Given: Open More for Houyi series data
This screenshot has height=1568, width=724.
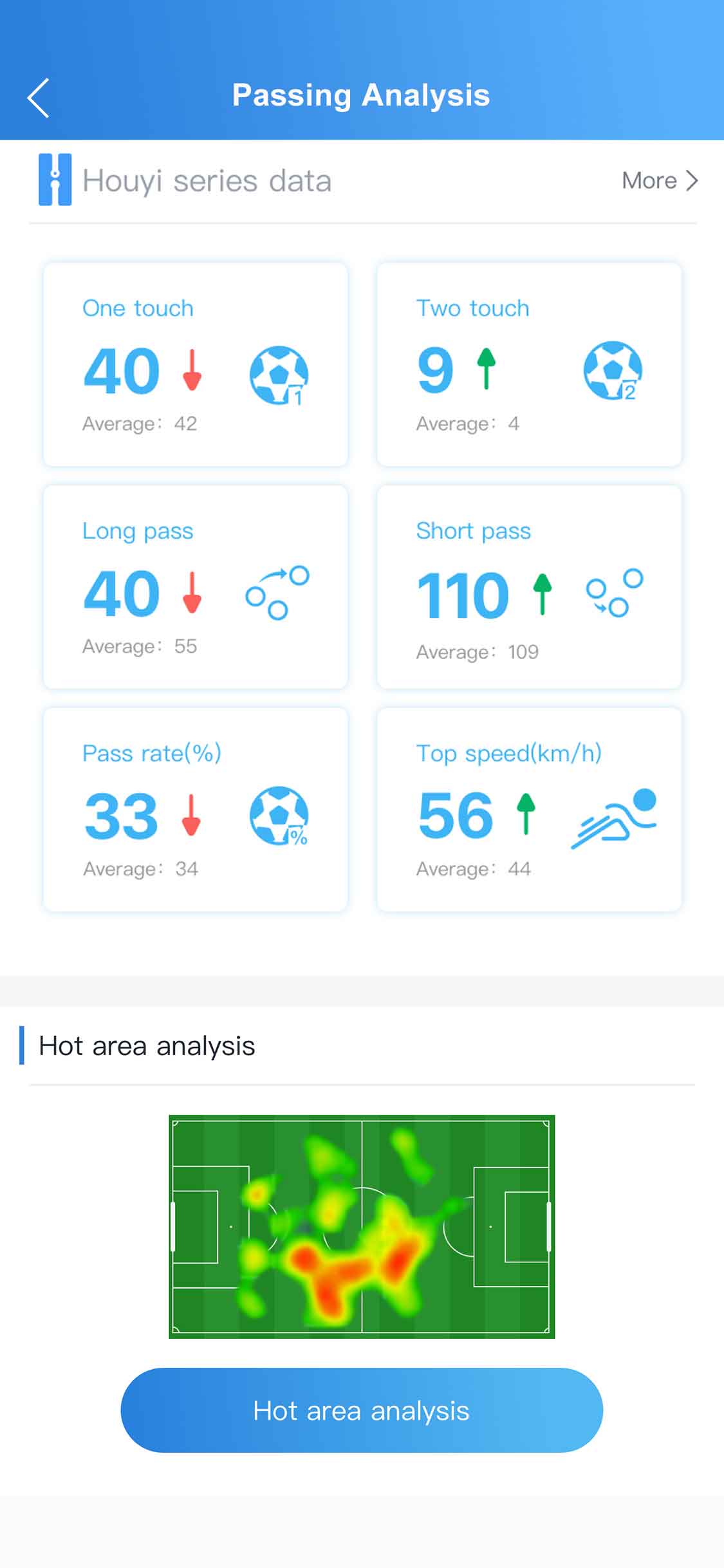Looking at the screenshot, I should point(660,180).
